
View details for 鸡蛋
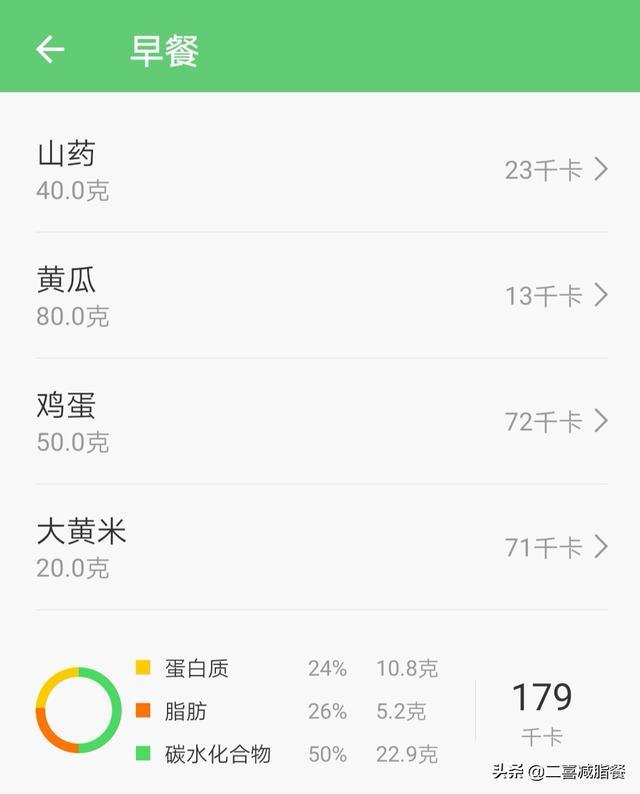(320, 422)
